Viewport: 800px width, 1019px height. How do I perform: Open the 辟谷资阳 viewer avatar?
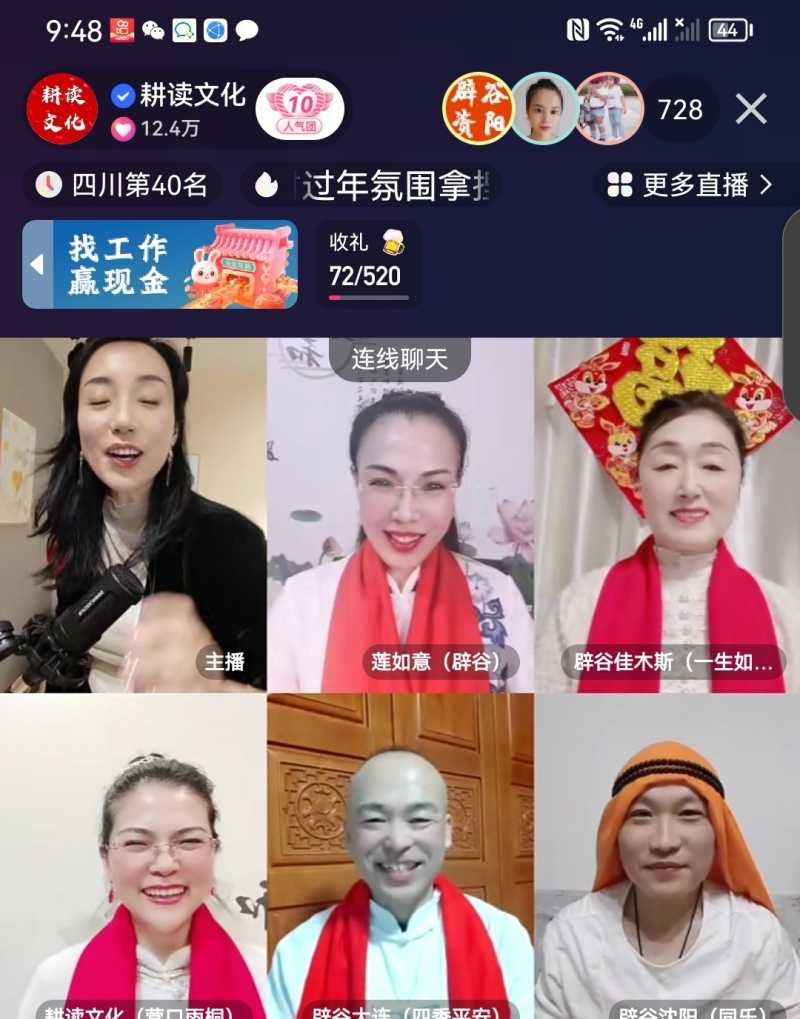coord(478,108)
